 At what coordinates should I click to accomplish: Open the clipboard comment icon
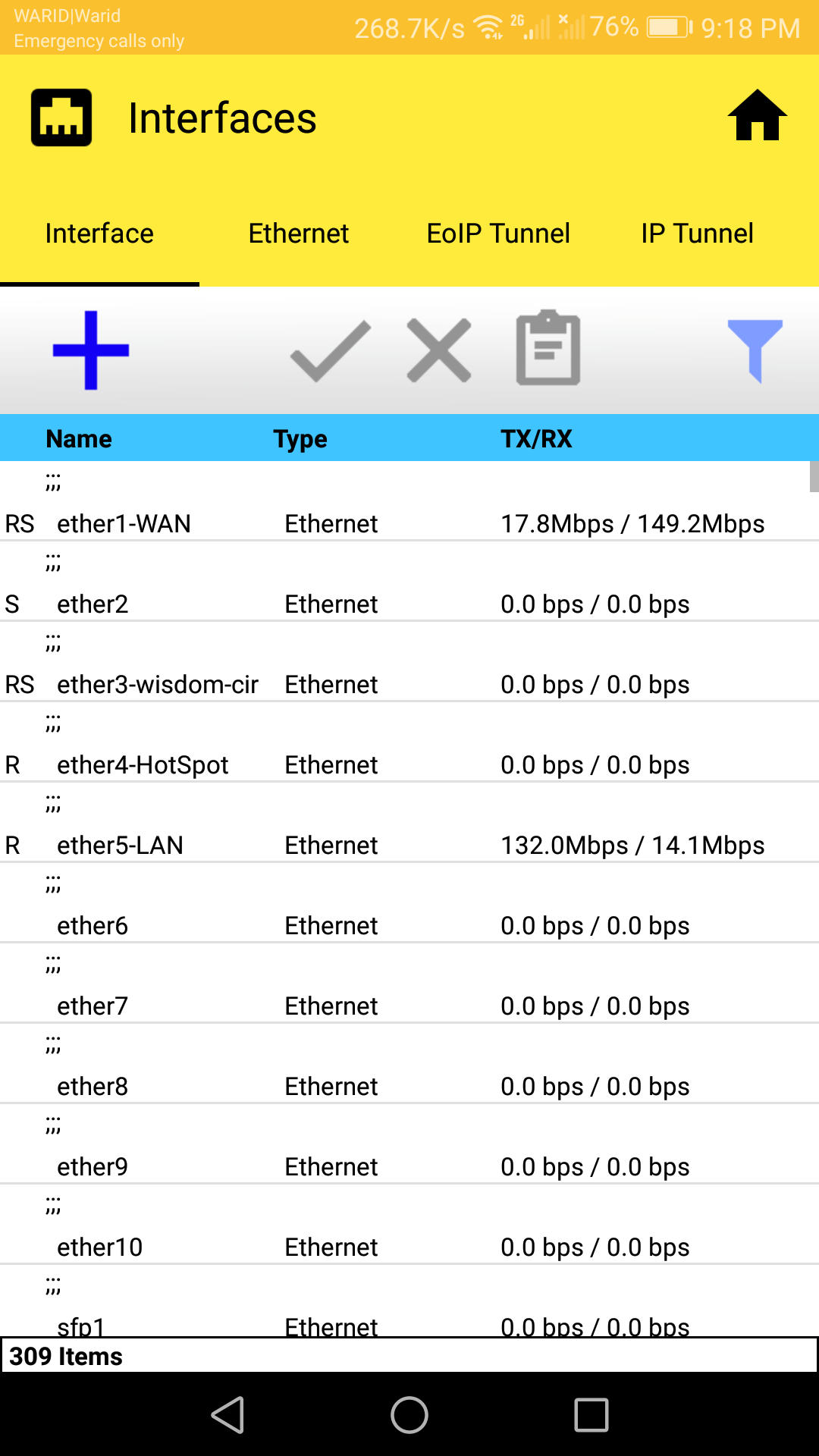(x=548, y=350)
